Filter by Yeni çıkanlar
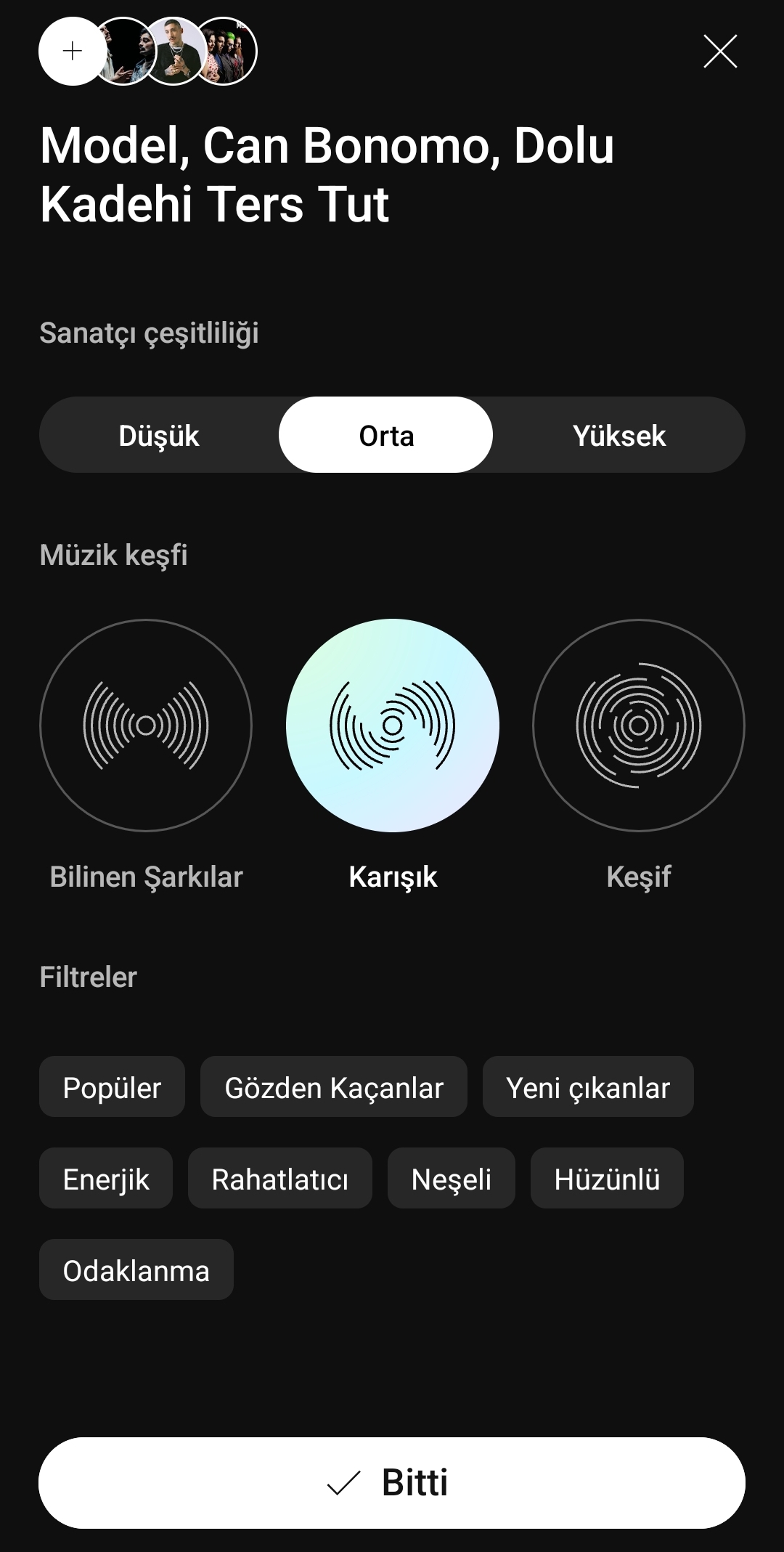 (x=587, y=1086)
